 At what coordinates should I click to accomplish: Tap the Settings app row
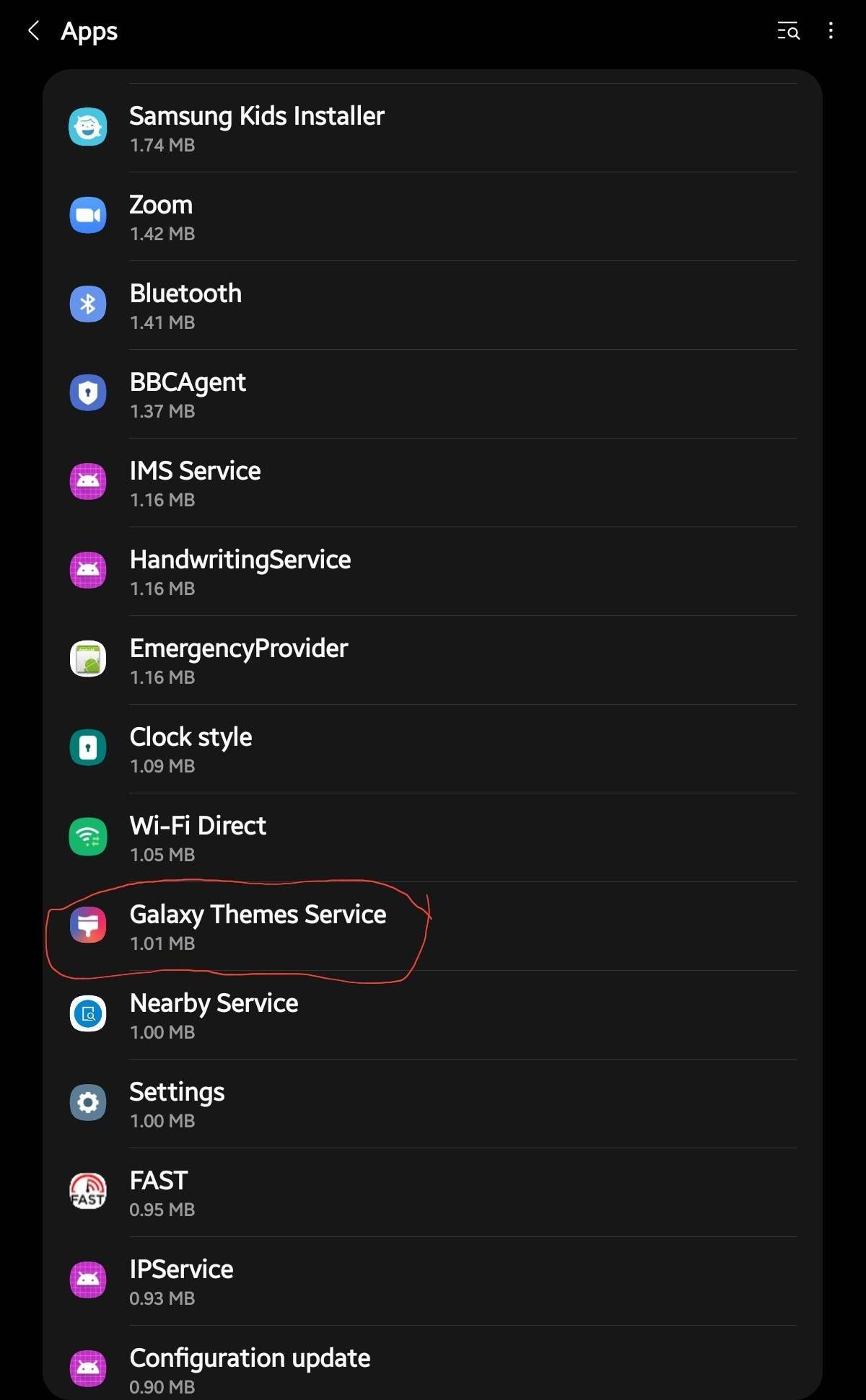tap(432, 1104)
